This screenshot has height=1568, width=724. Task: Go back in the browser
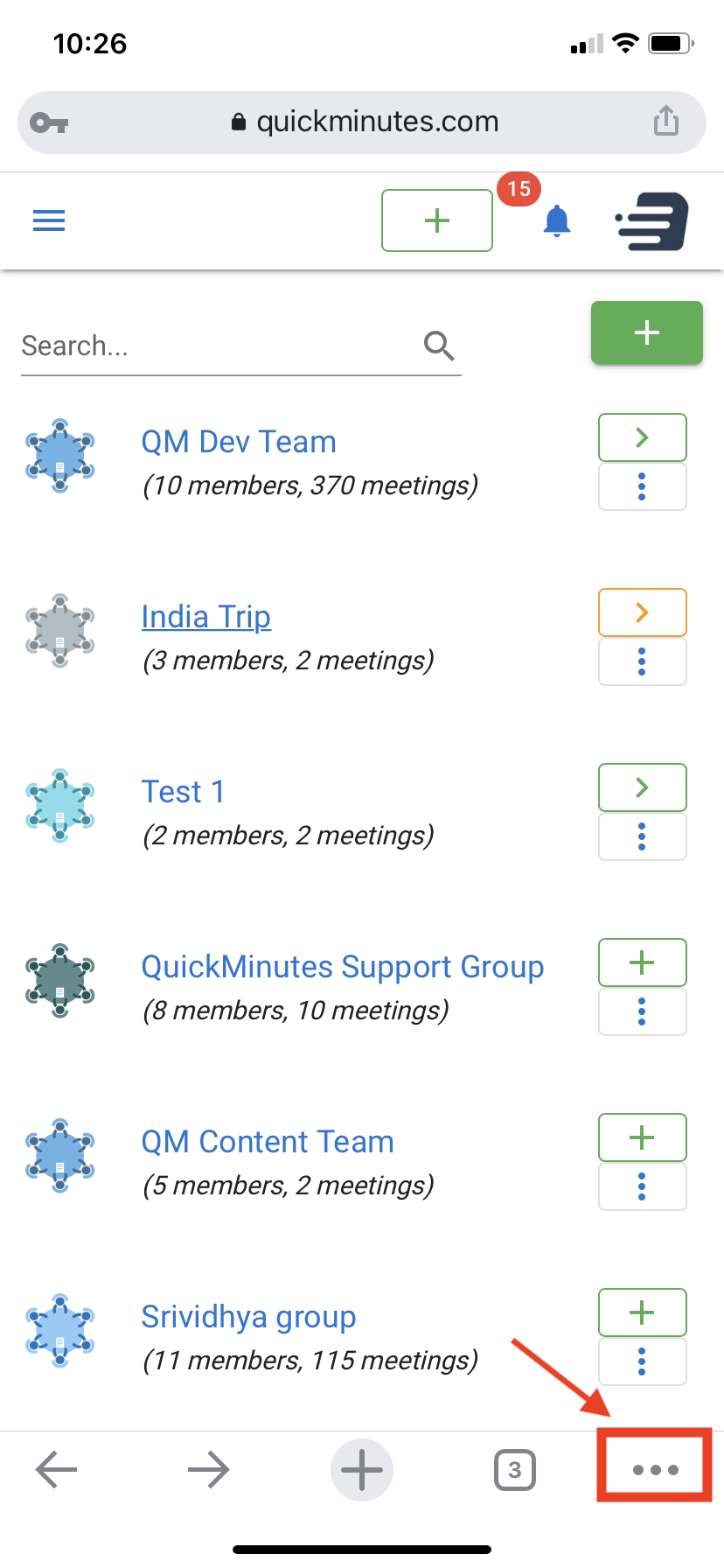(x=57, y=1470)
